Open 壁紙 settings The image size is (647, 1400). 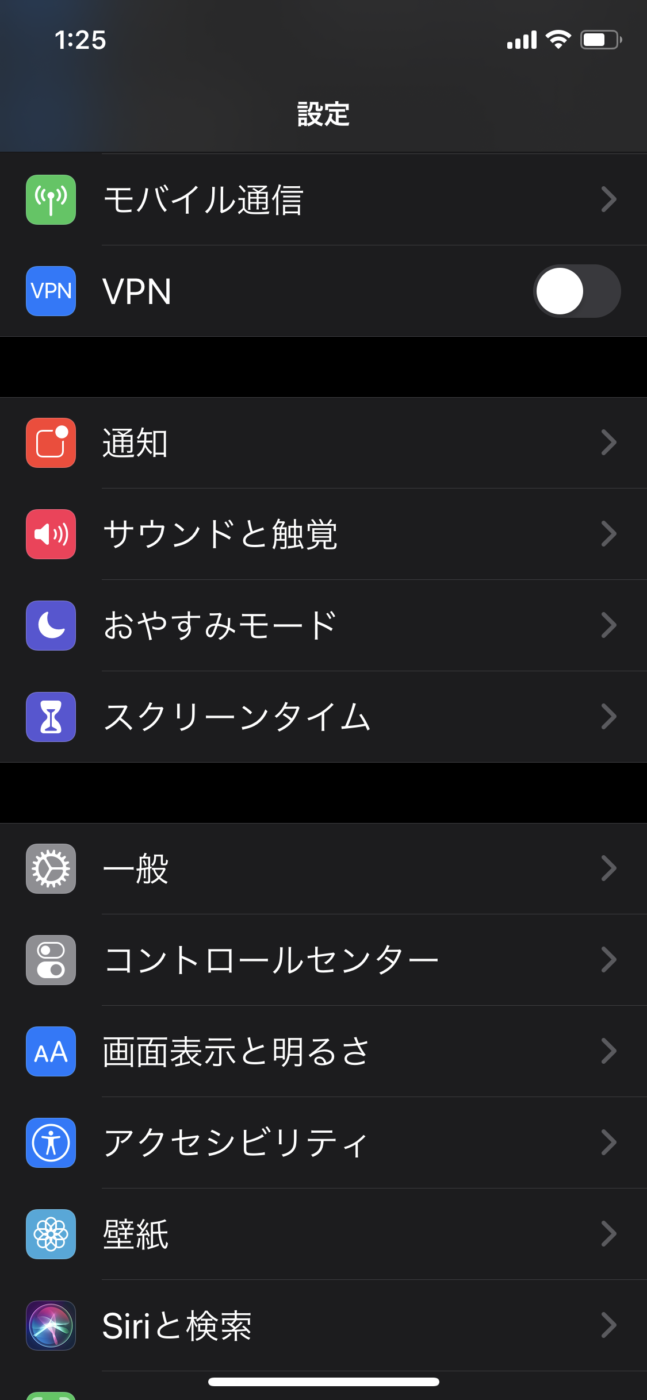click(323, 1234)
